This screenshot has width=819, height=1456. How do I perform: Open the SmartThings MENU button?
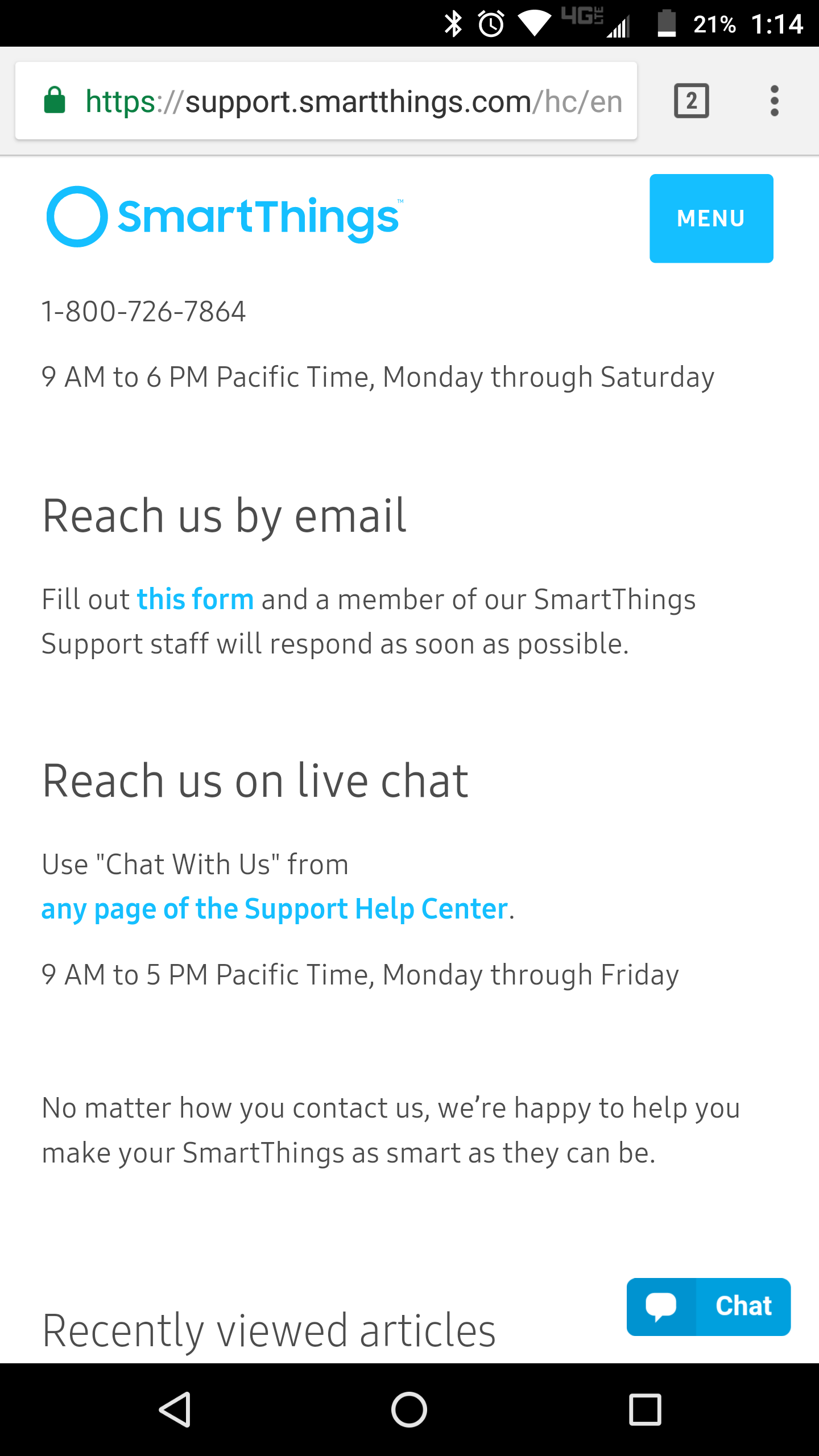[x=711, y=218]
